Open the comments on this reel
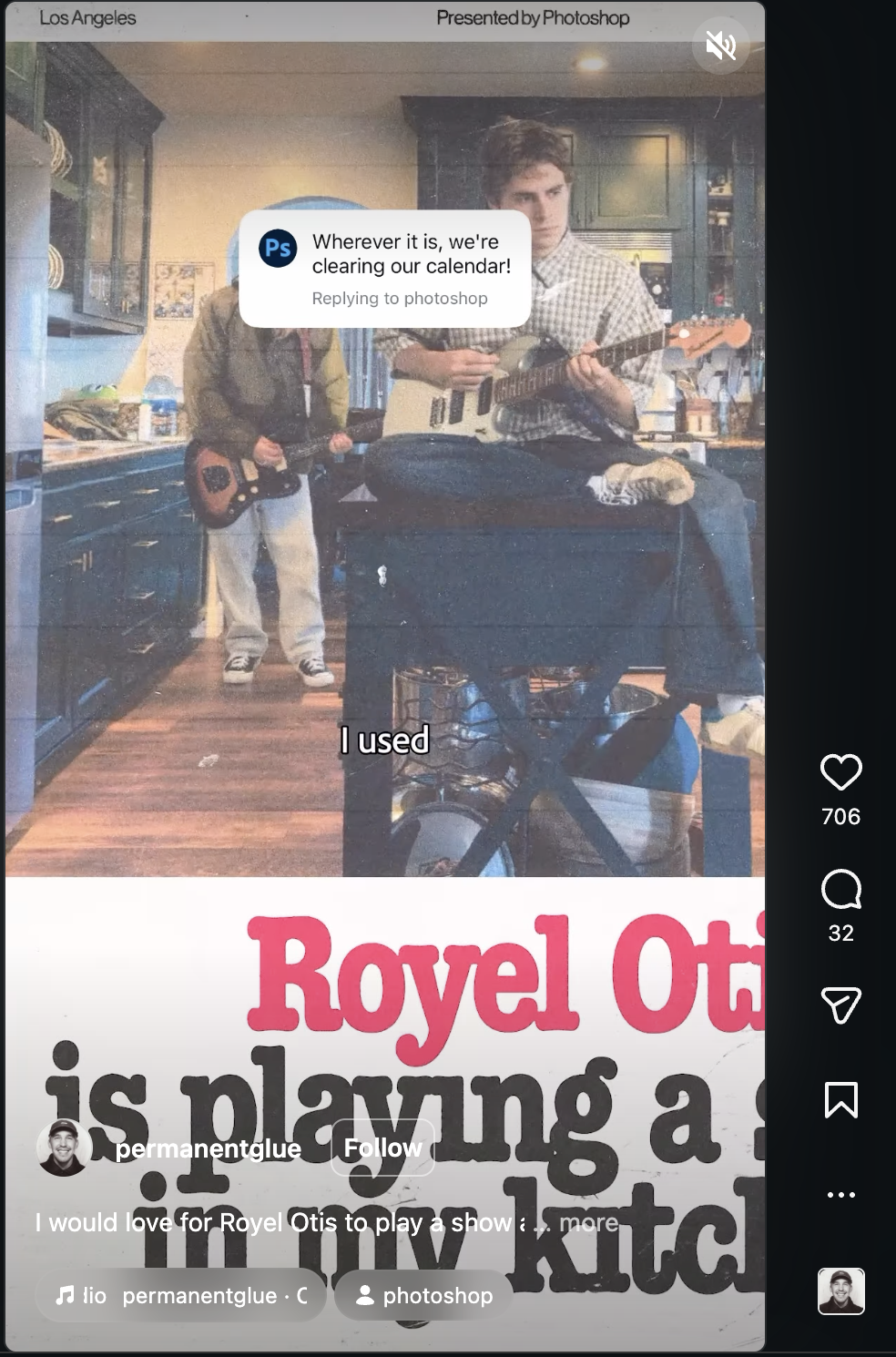The height and width of the screenshot is (1357, 896). coord(840,889)
